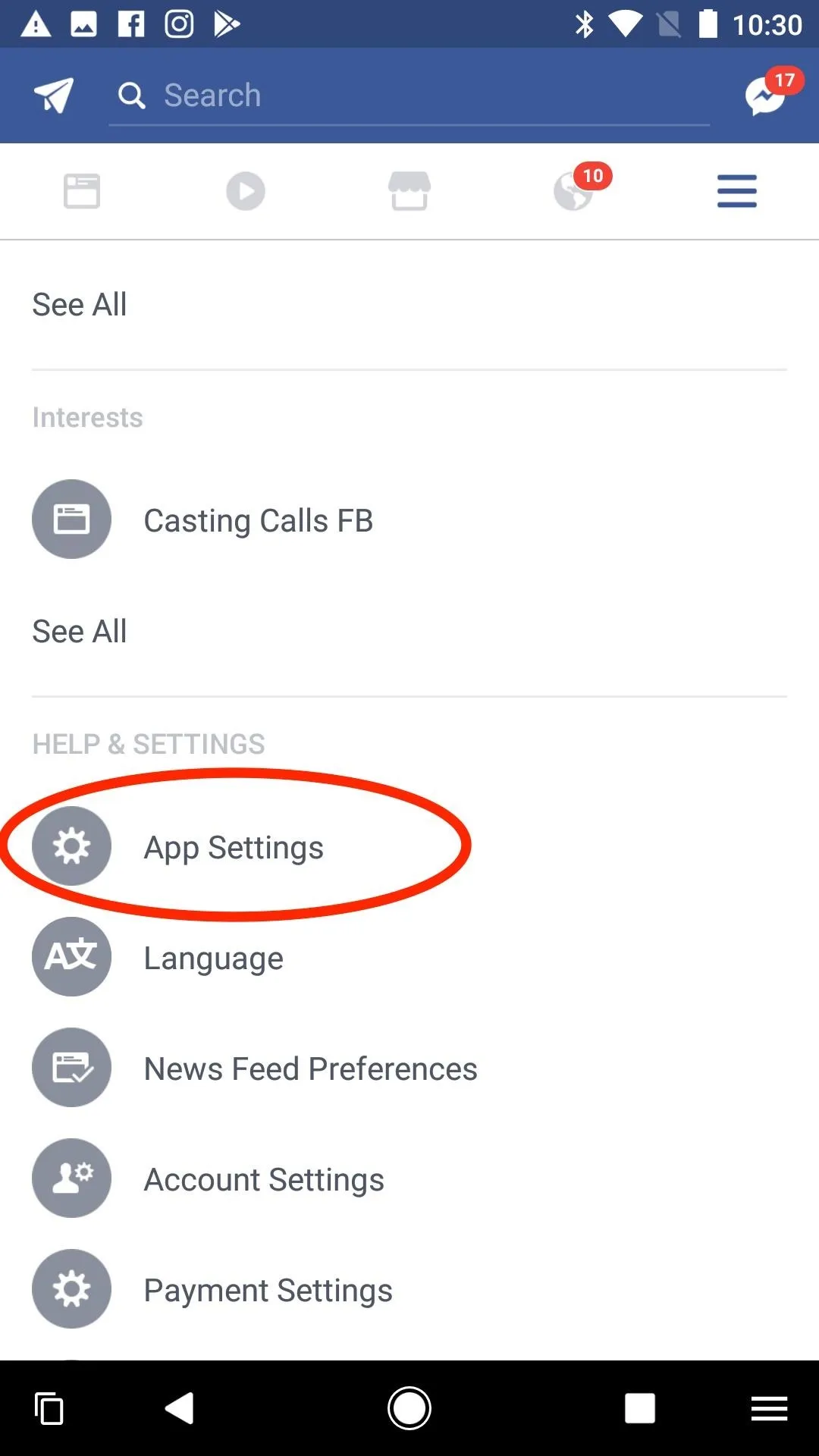Open Payment Settings
Viewport: 819px width, 1456px height.
[x=409, y=1289]
